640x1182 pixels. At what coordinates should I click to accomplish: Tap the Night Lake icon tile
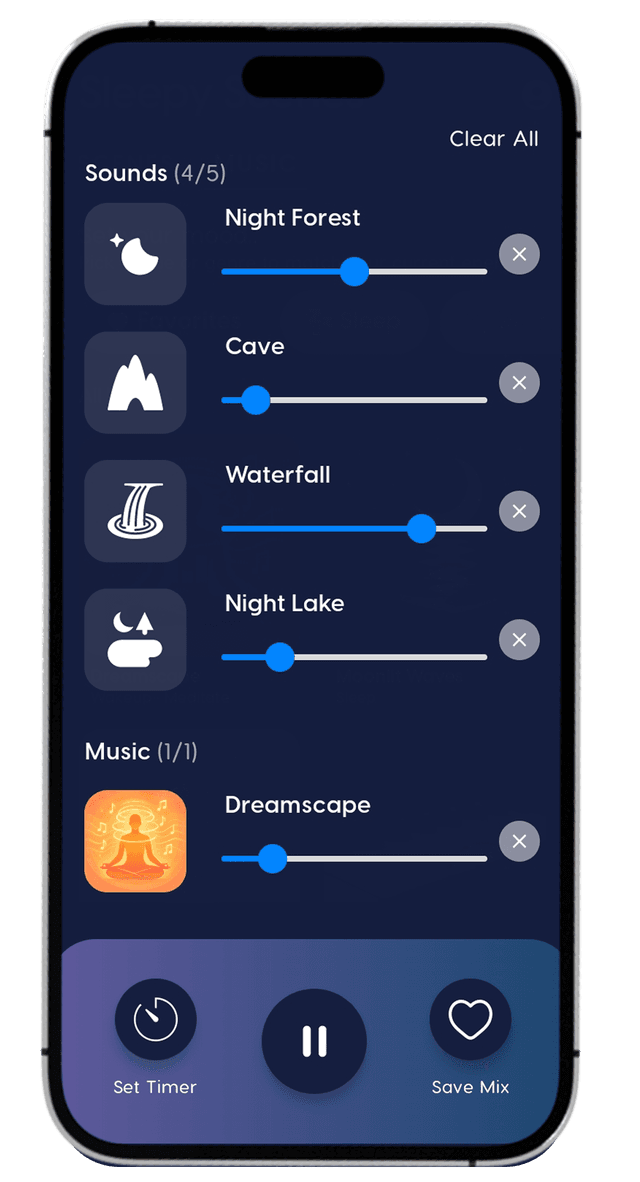135,640
